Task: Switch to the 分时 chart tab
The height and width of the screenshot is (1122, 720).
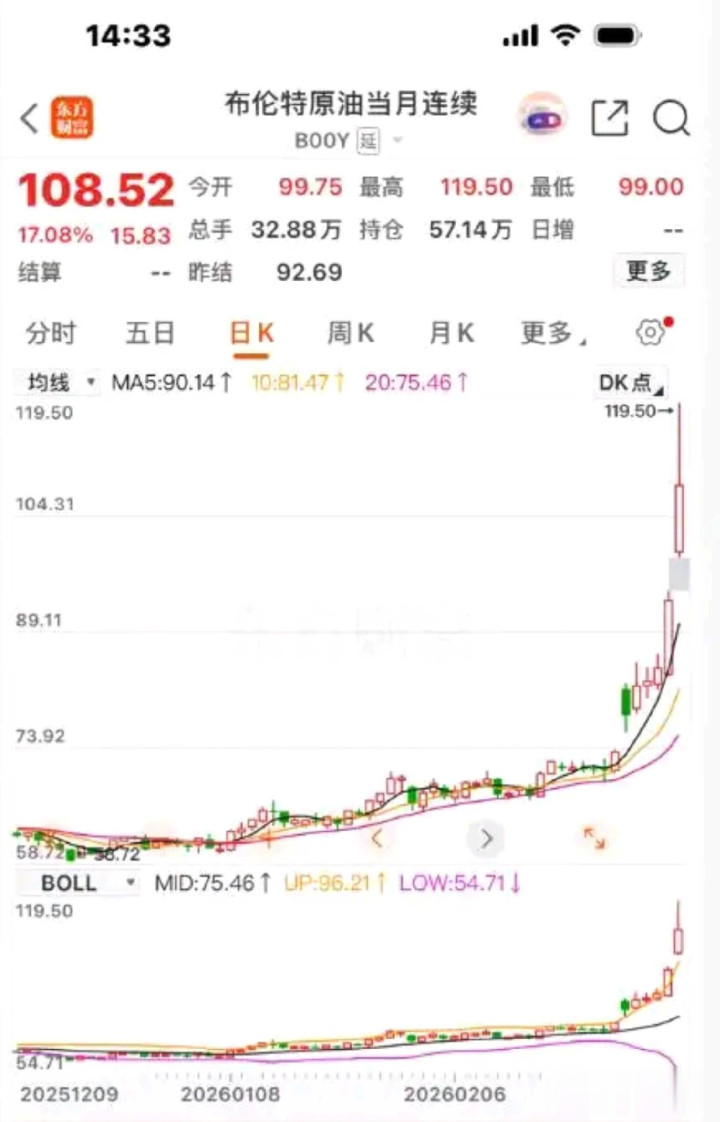Action: coord(51,333)
